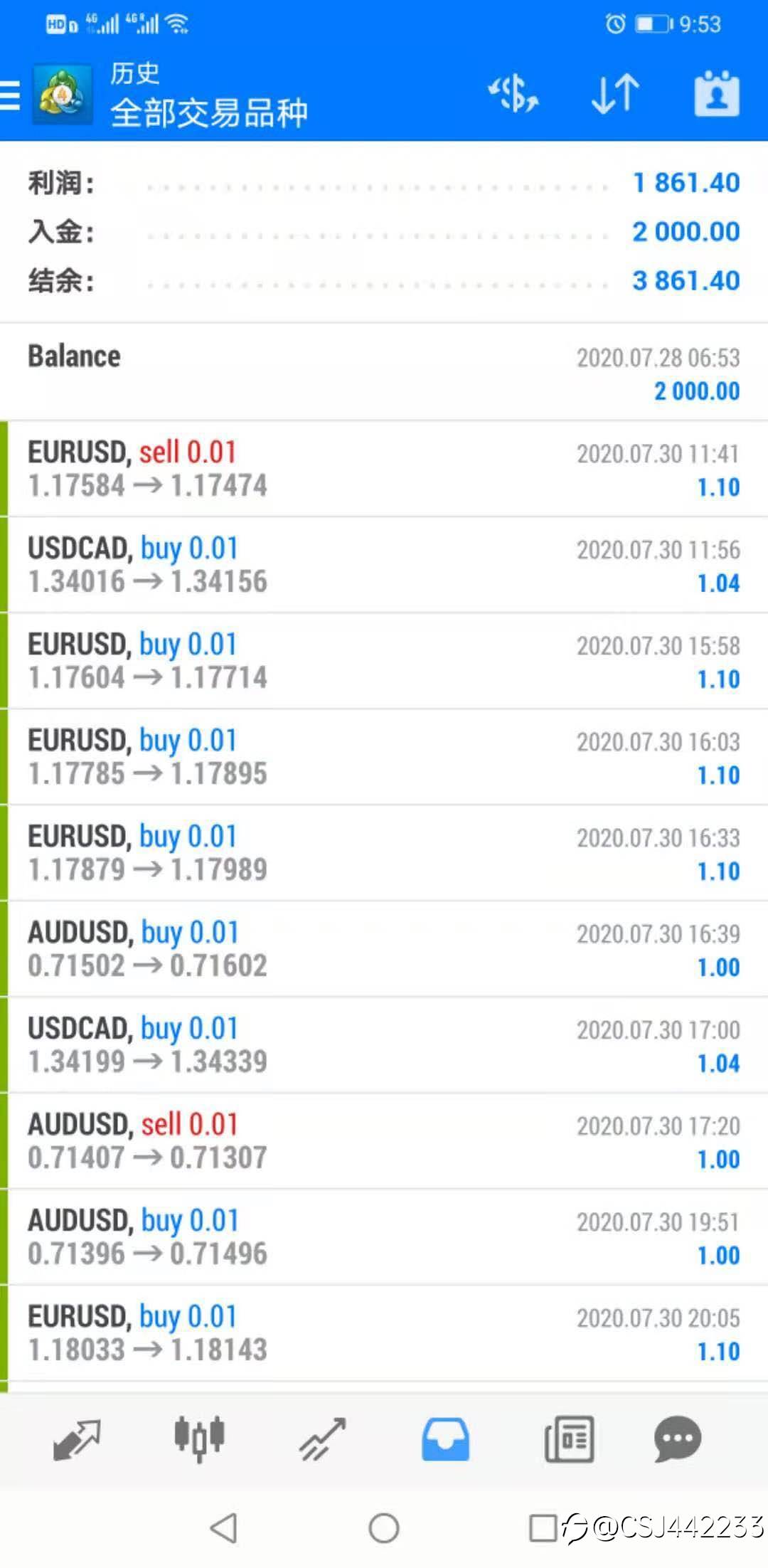Image resolution: width=768 pixels, height=1568 pixels.
Task: Open the symbol filter with dollar icon
Action: pos(513,95)
